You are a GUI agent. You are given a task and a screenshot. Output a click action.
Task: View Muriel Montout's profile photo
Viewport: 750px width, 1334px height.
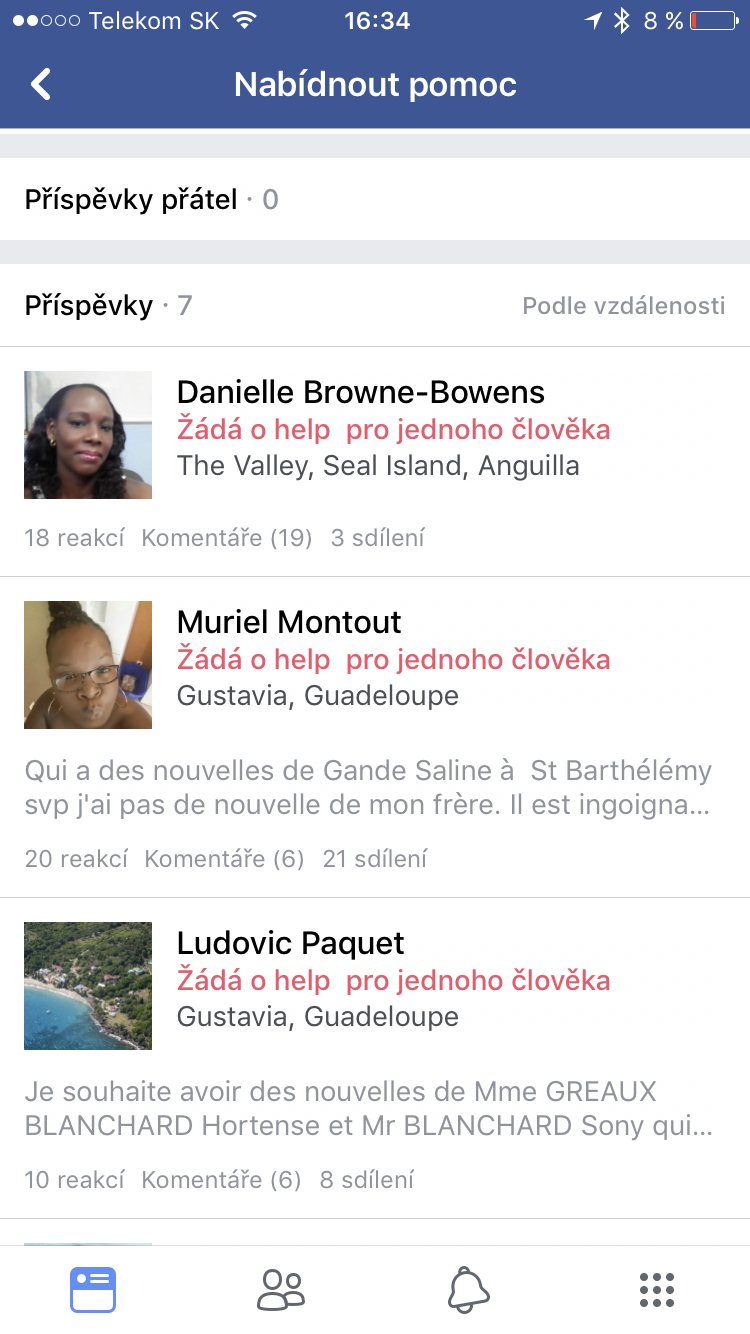point(88,665)
